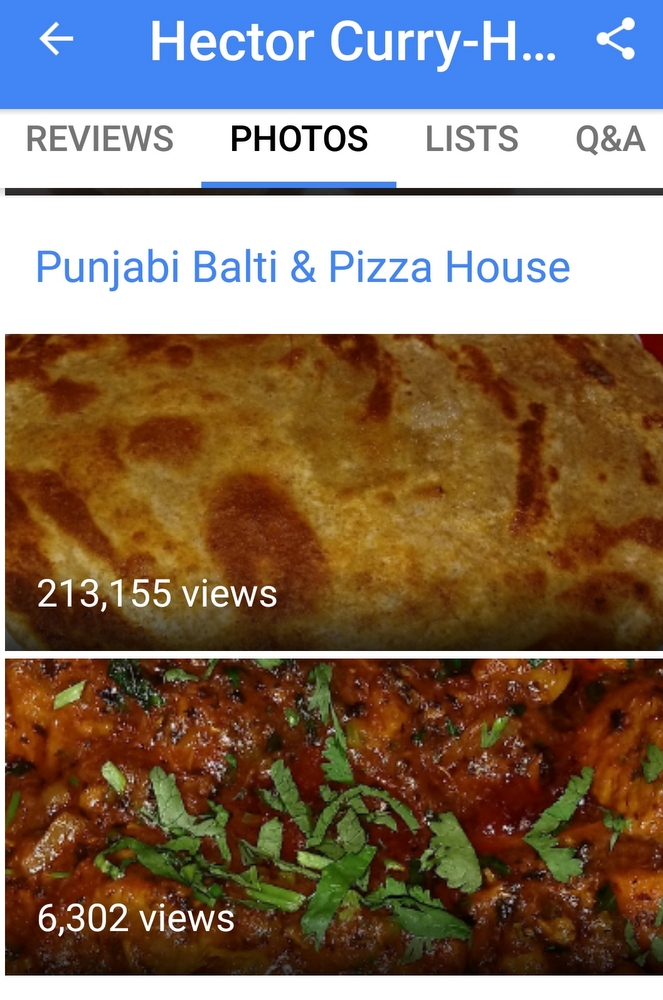View the photo with 213,155 views
This screenshot has height=1000, width=663.
point(332,492)
